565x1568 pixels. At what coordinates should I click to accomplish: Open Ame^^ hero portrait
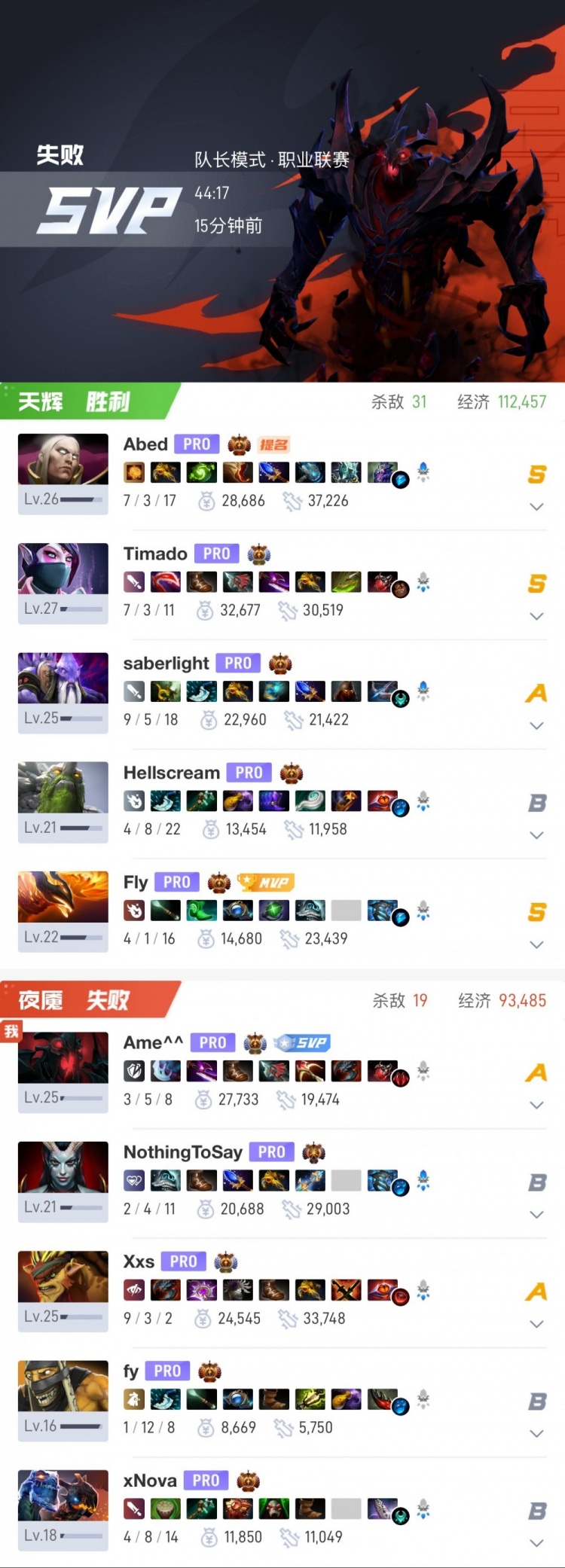point(63,1057)
